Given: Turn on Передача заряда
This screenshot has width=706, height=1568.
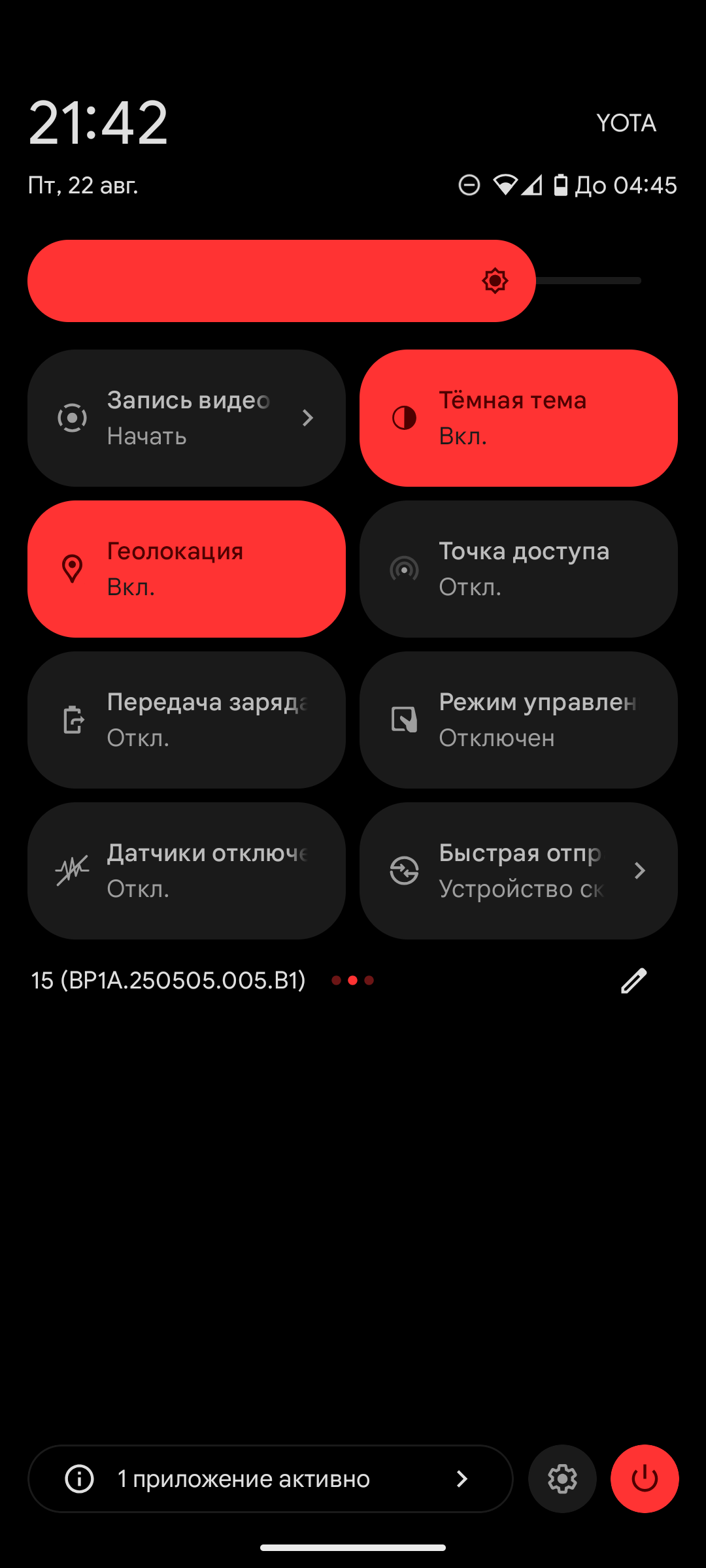Looking at the screenshot, I should coord(186,720).
